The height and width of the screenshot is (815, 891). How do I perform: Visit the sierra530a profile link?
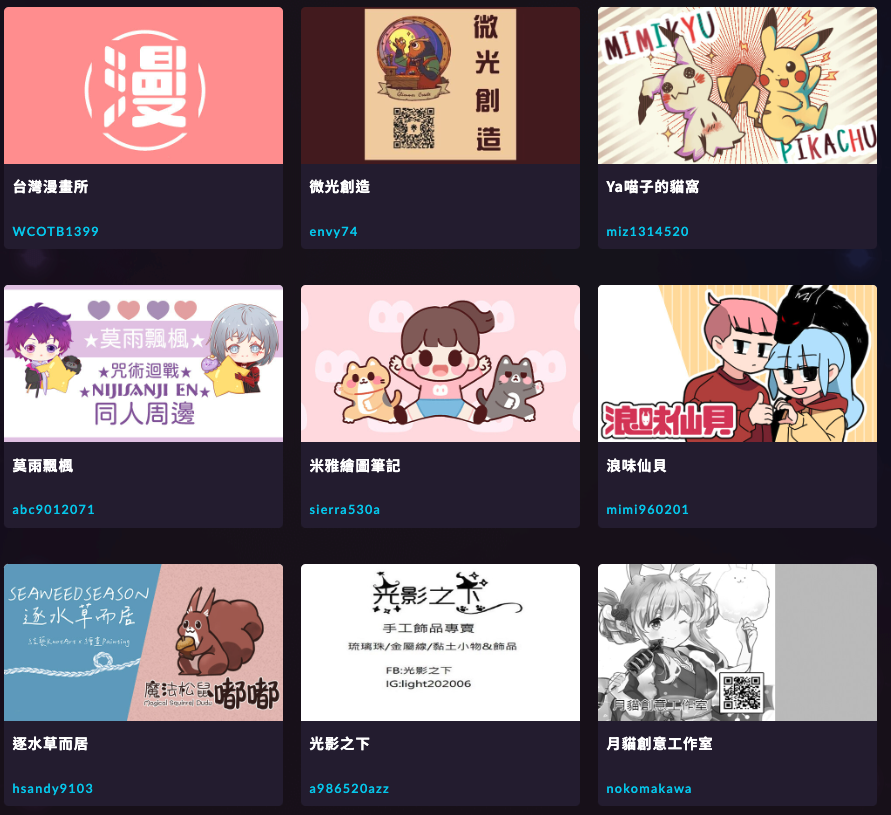pos(345,509)
